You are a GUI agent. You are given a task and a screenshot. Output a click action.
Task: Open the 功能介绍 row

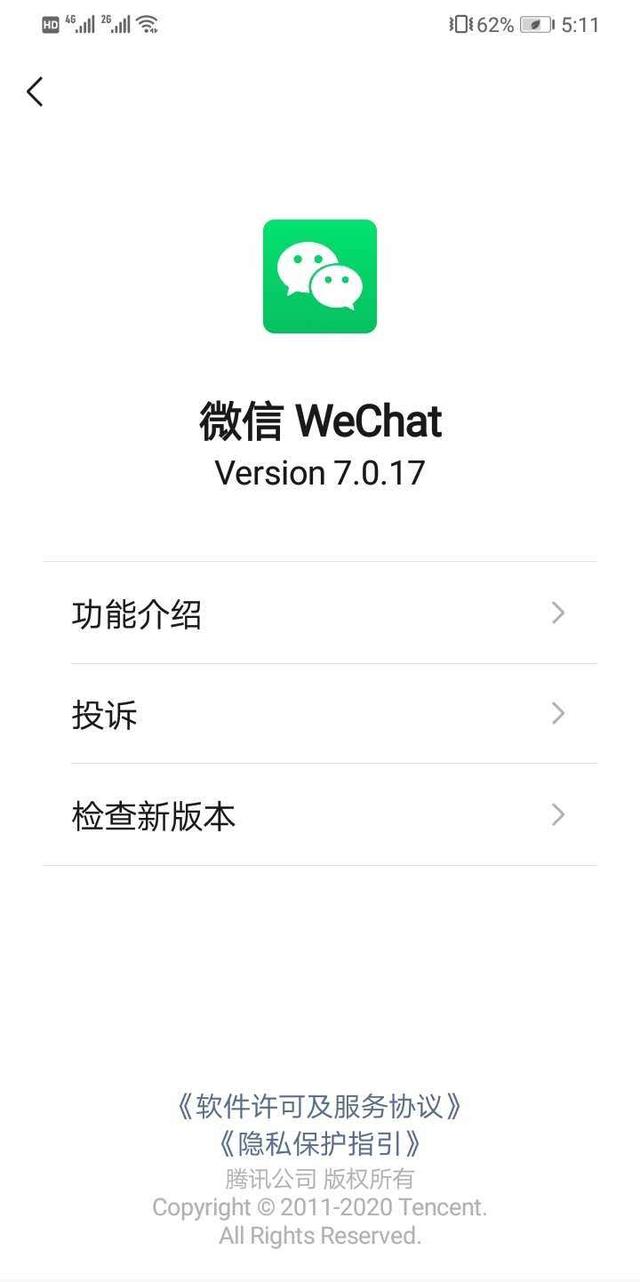[x=320, y=613]
